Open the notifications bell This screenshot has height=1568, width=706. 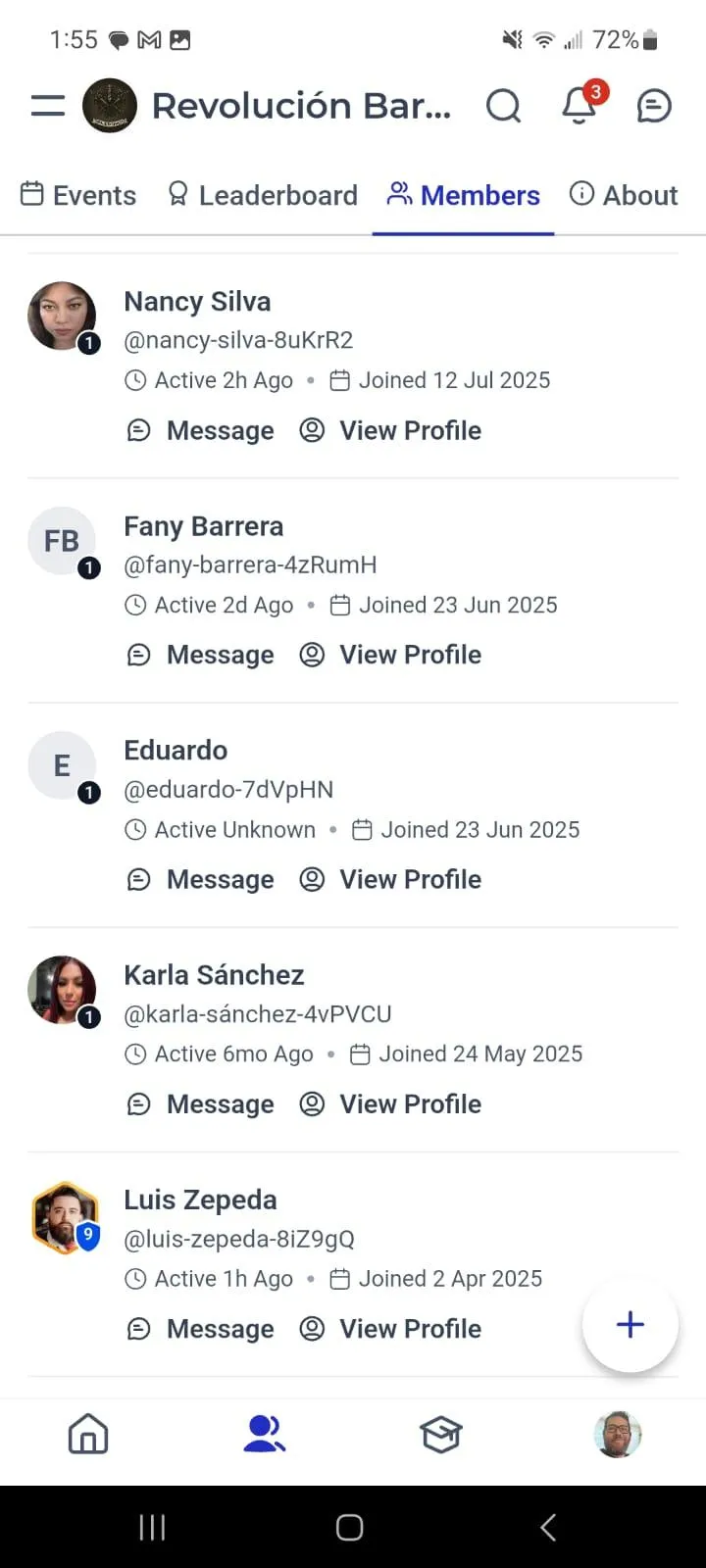click(580, 105)
